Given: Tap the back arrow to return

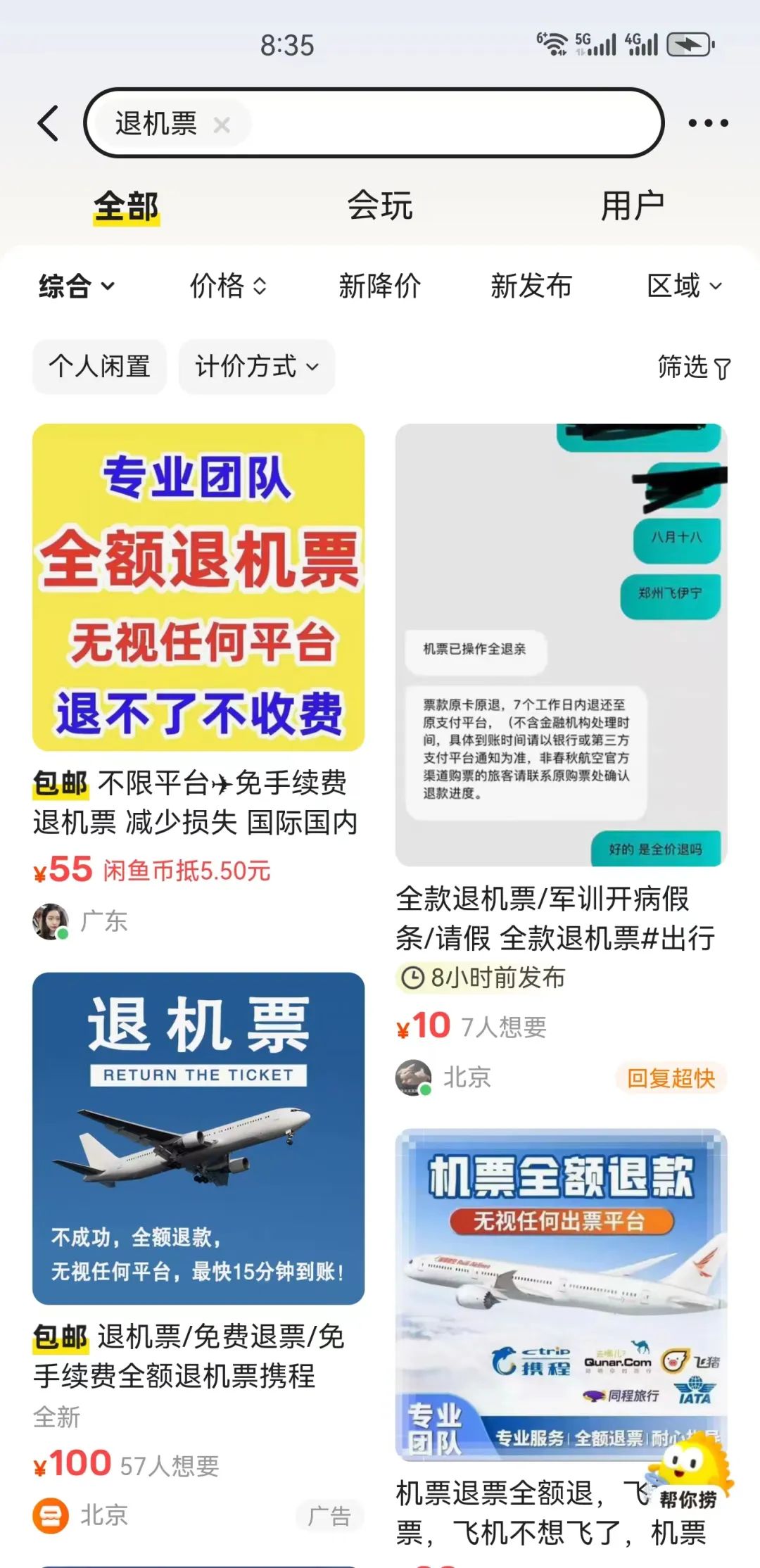Looking at the screenshot, I should click(47, 122).
